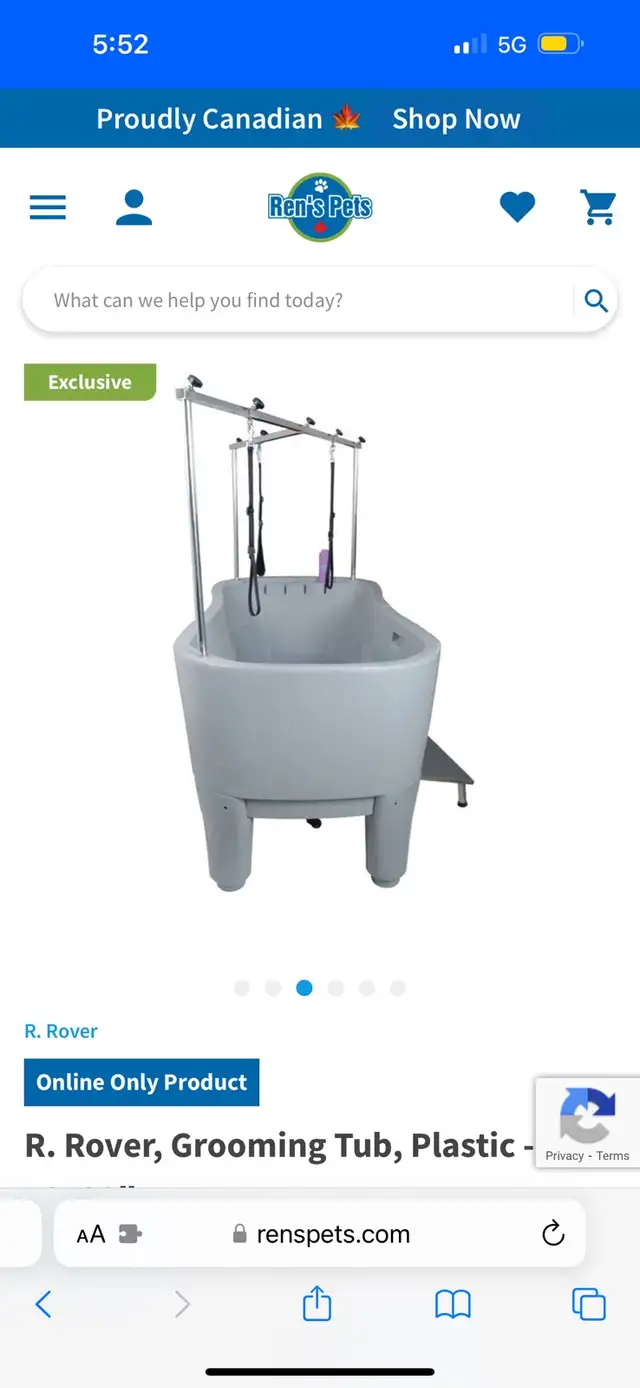Open the Safari text size AA menu
This screenshot has width=640, height=1388.
tap(91, 1234)
